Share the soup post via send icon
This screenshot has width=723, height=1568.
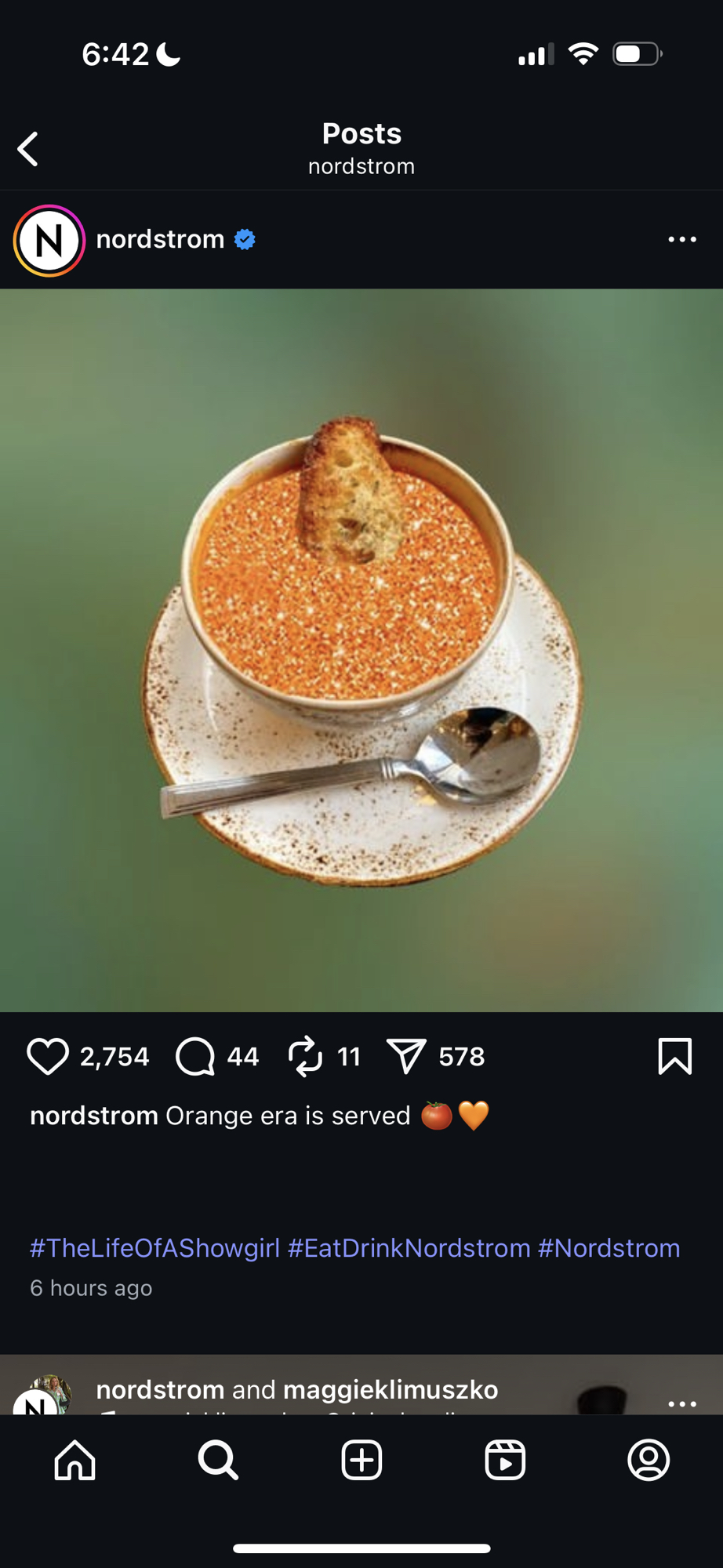[x=406, y=1056]
